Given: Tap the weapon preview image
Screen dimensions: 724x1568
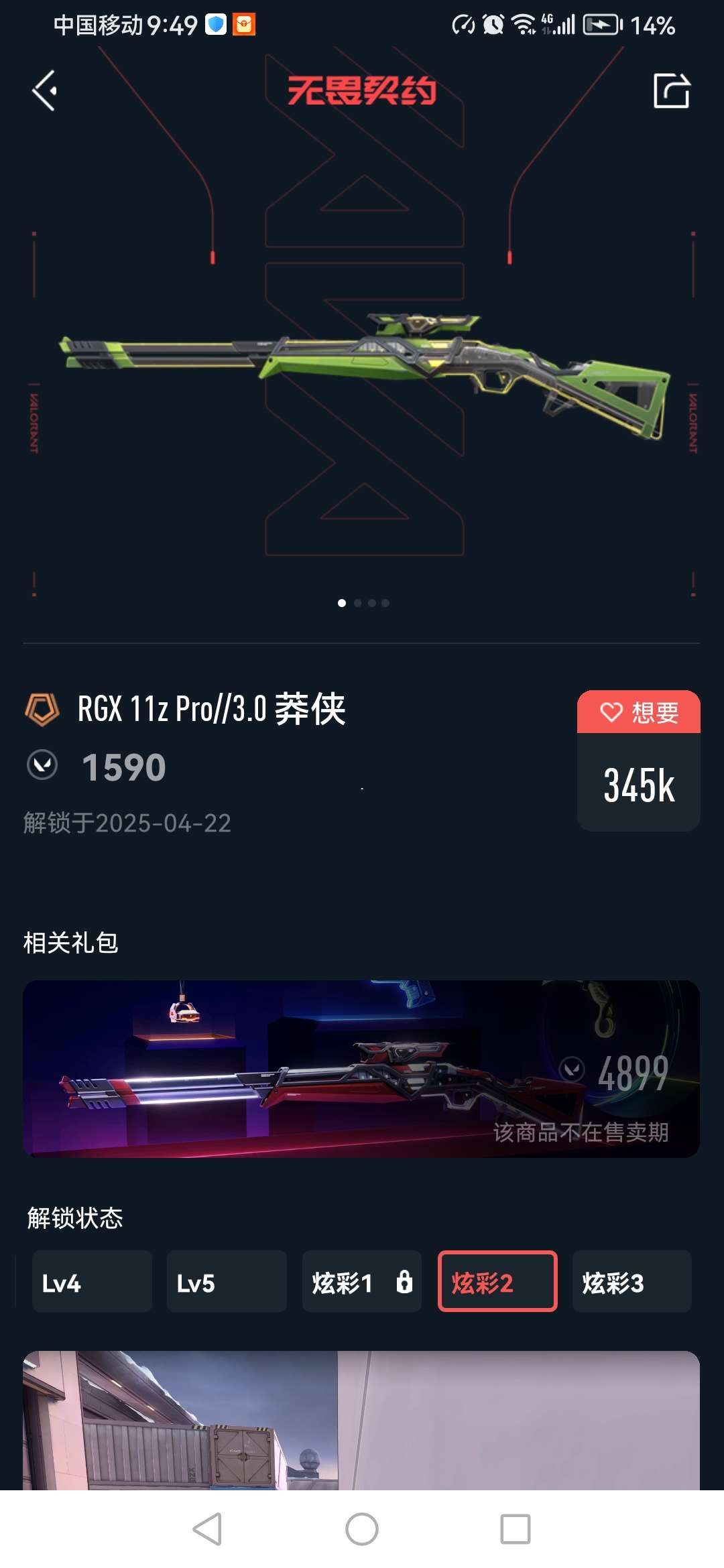Looking at the screenshot, I should (x=362, y=375).
